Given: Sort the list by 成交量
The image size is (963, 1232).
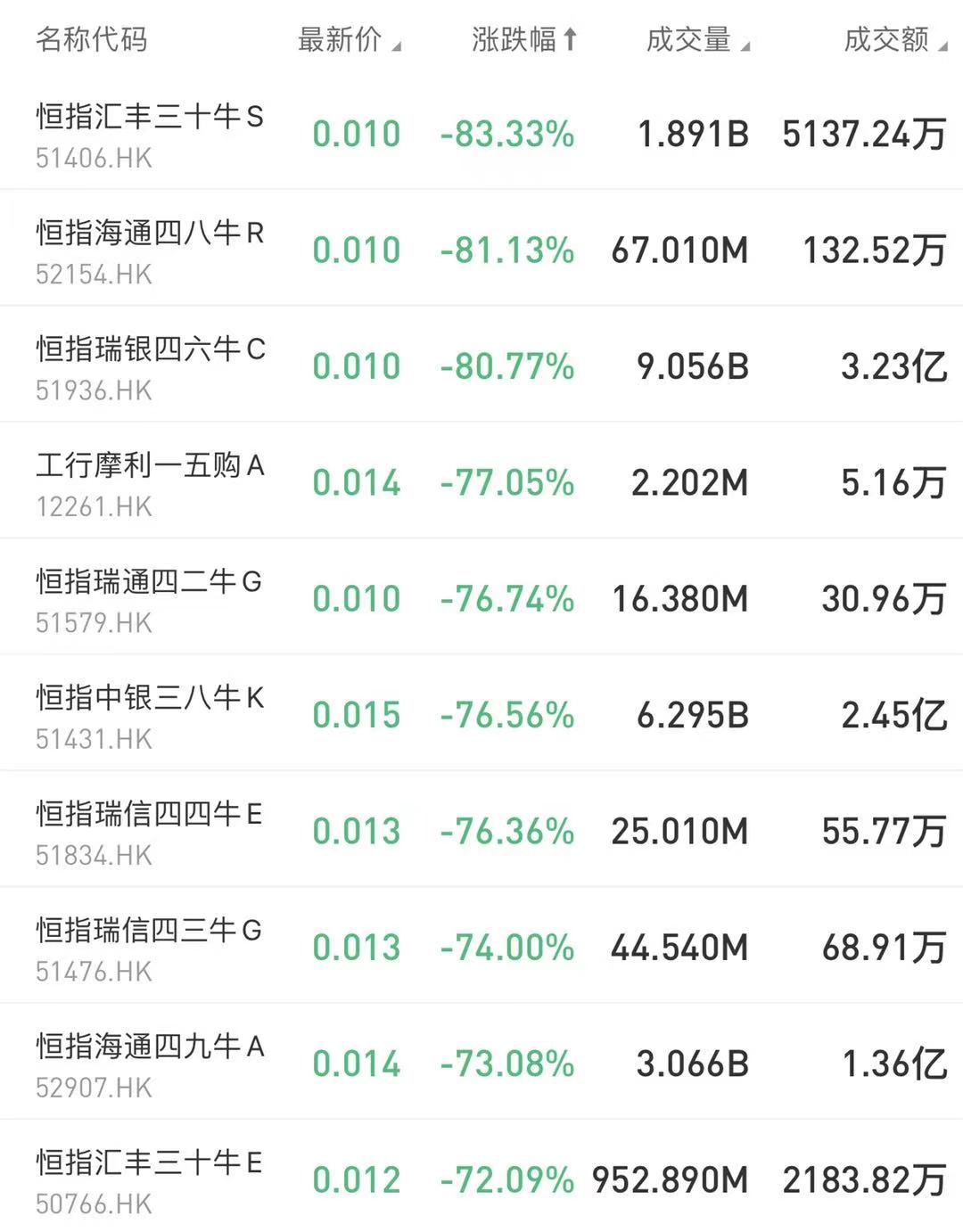Looking at the screenshot, I should (x=696, y=40).
